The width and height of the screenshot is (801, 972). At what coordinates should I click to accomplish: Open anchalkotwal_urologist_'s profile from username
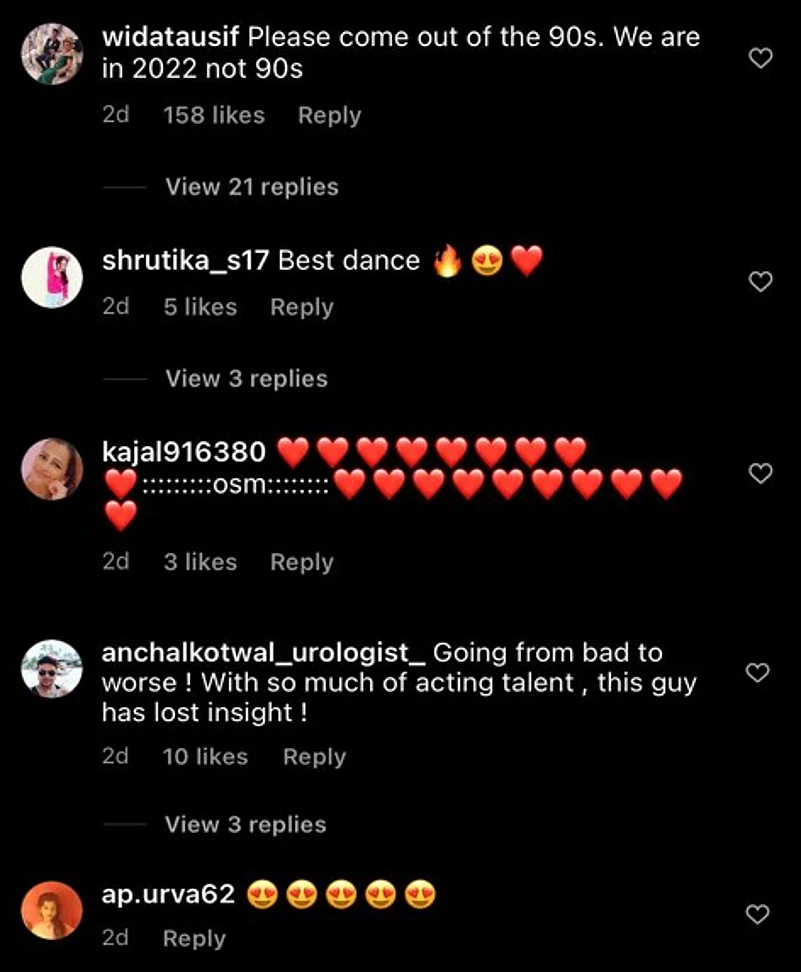point(264,653)
